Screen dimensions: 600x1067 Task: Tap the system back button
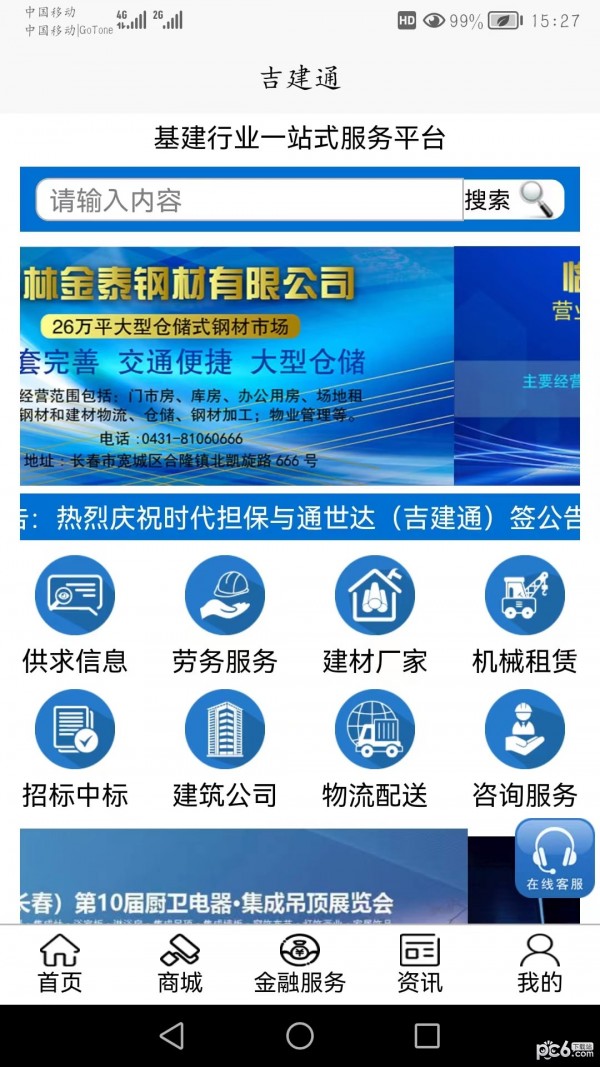point(172,1035)
